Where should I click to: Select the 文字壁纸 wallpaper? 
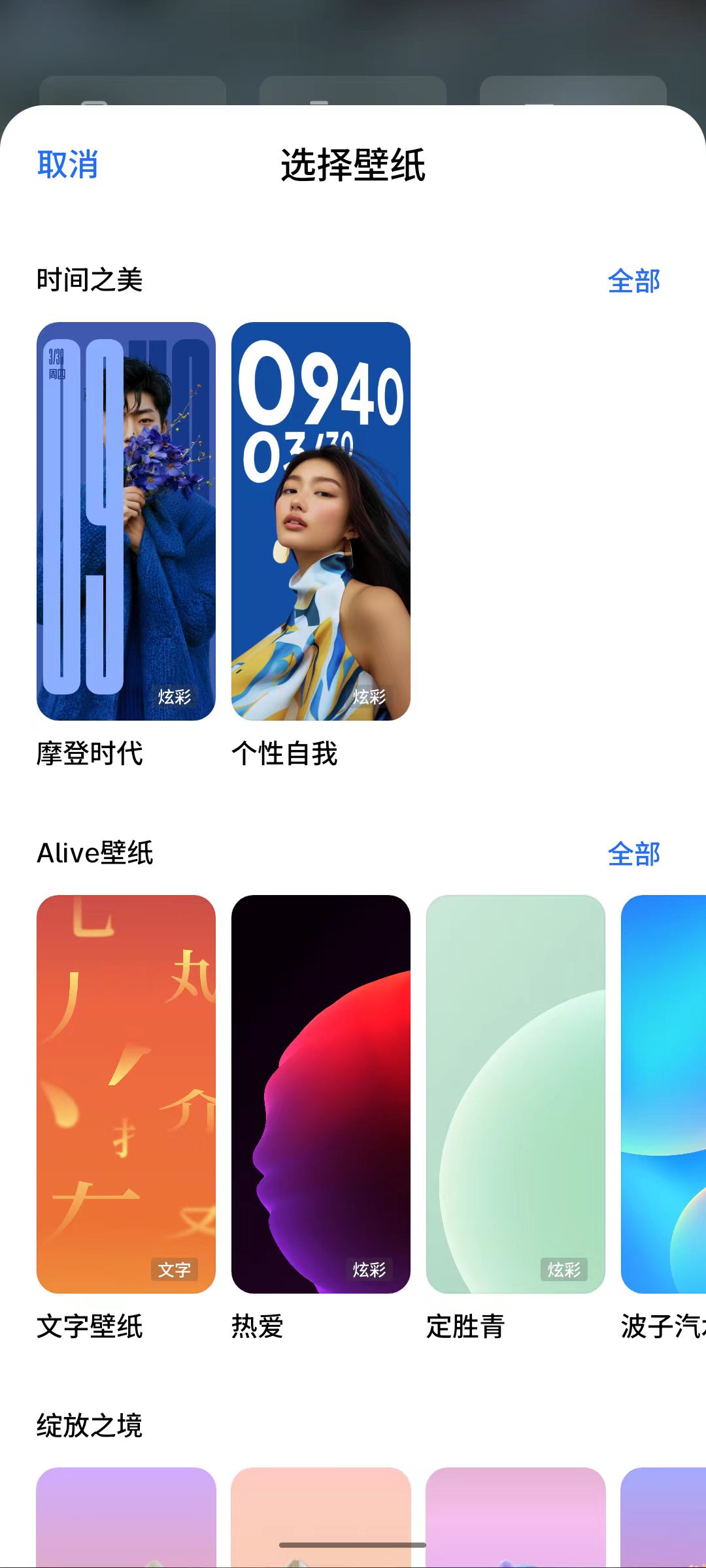(126, 1094)
